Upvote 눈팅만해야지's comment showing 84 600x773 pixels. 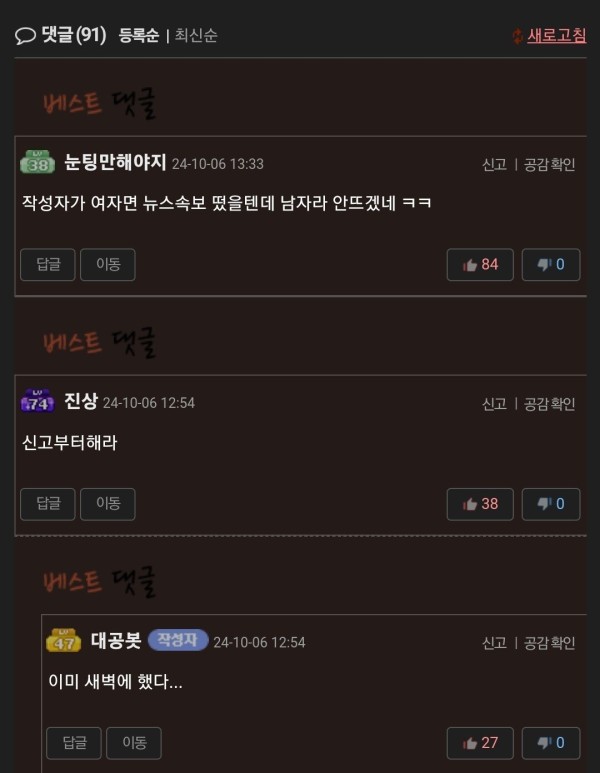(480, 265)
